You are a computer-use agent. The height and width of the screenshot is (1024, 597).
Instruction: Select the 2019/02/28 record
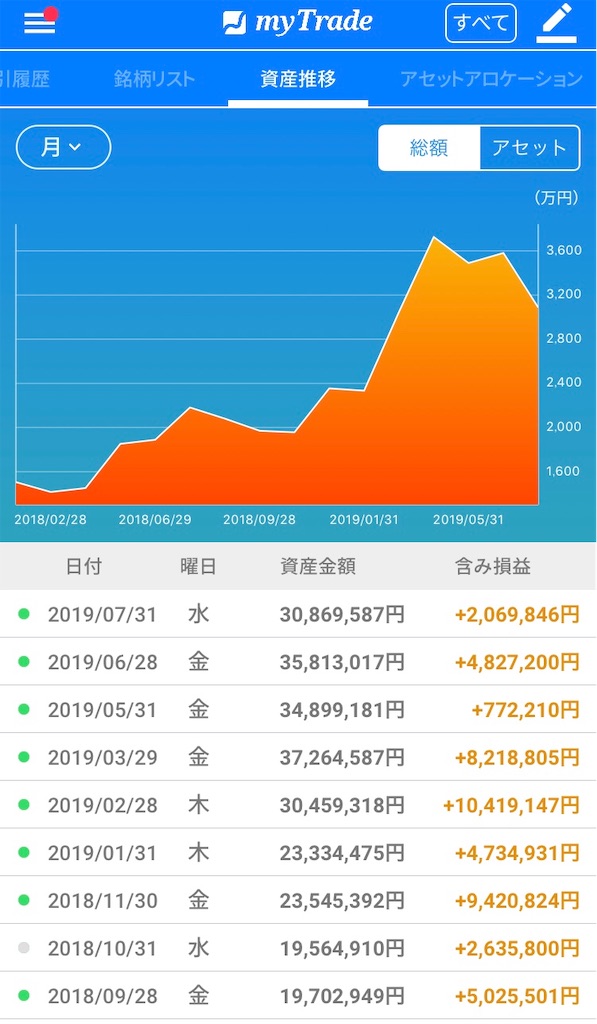[298, 805]
